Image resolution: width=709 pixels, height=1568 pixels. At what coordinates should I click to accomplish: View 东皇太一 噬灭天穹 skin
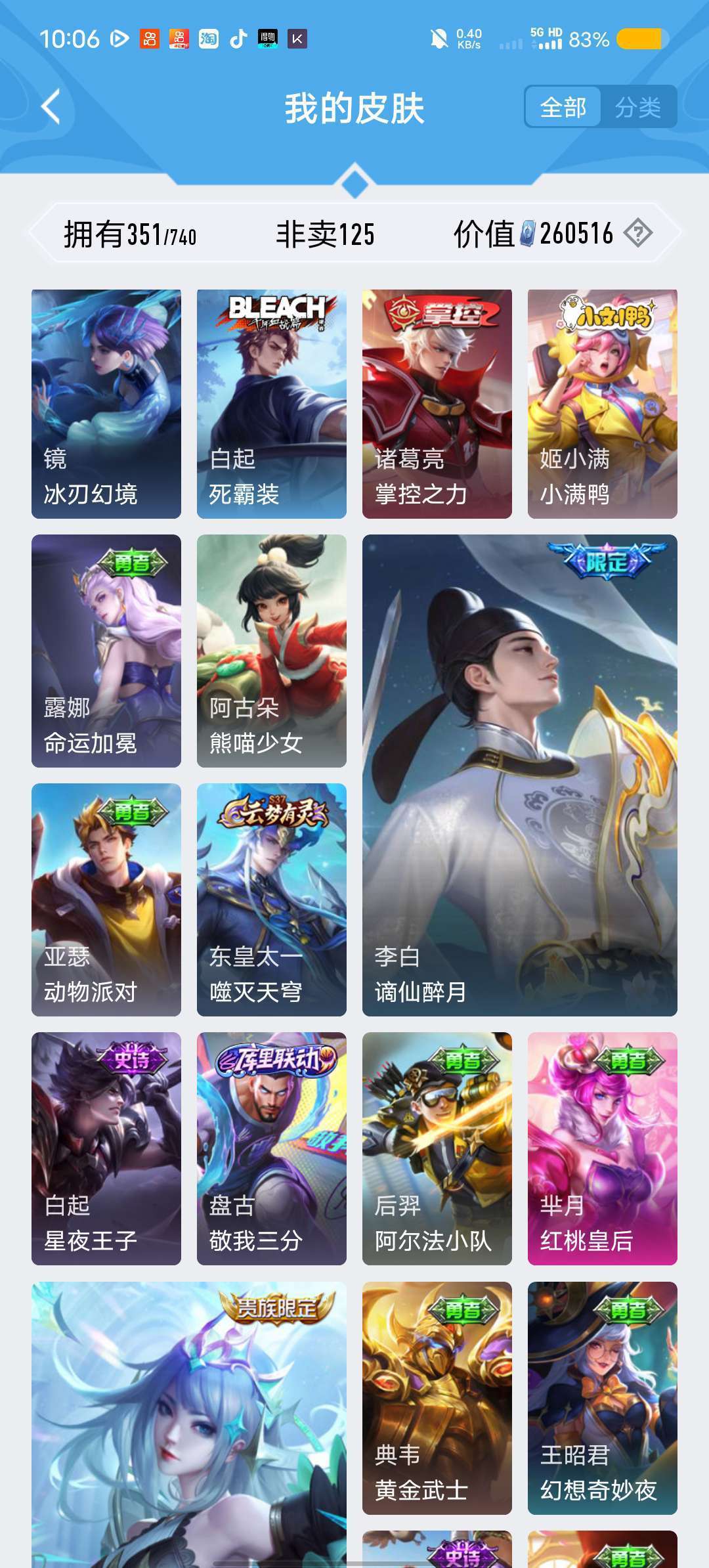(272, 900)
